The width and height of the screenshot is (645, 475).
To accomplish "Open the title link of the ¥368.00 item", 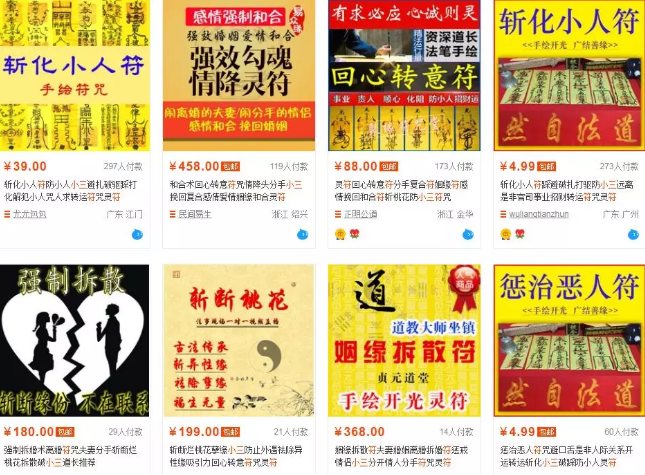I will 401,457.
